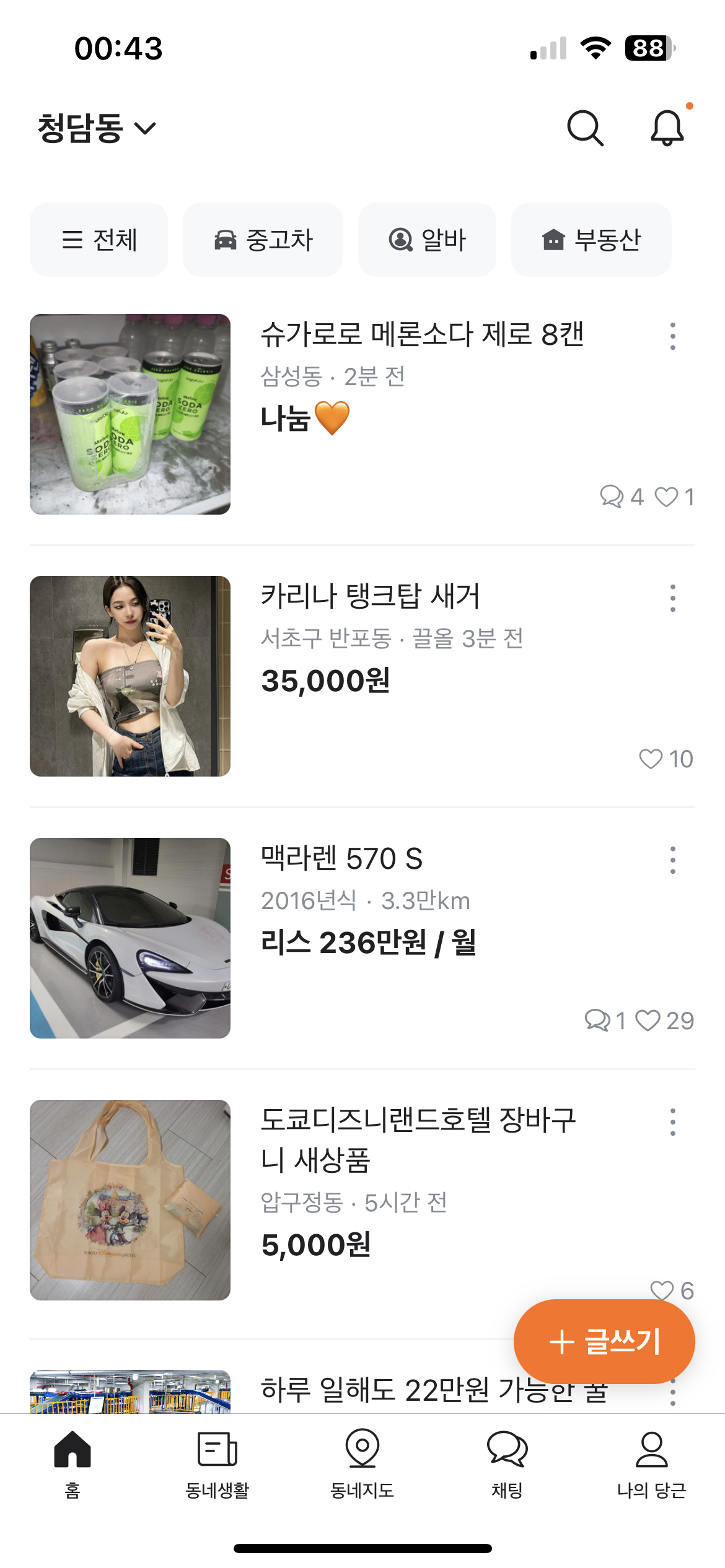
Task: Open more options for 도쿄디즈니랜드호텔 장바구니 listing
Action: tap(673, 1122)
